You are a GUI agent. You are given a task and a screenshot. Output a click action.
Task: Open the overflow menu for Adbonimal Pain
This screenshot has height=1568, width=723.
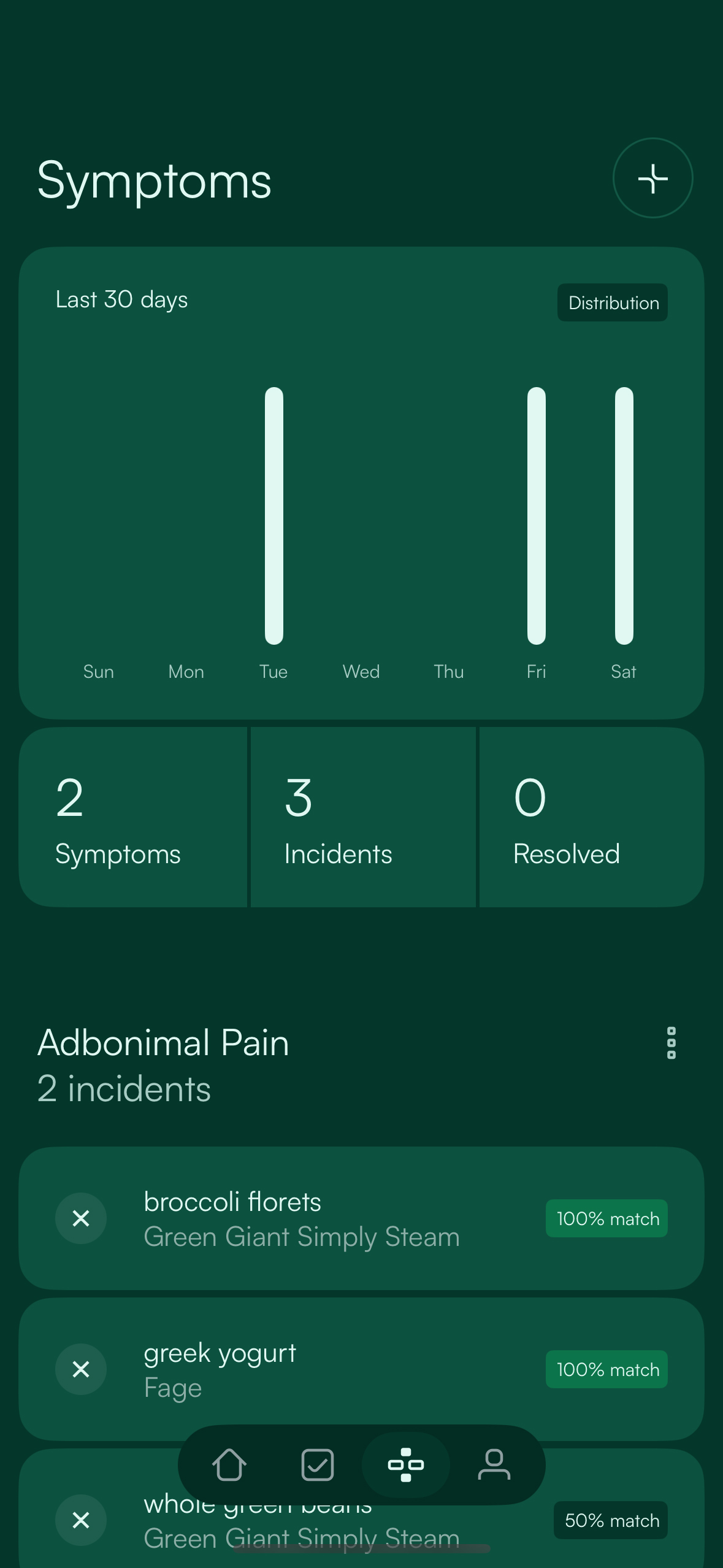[671, 1043]
